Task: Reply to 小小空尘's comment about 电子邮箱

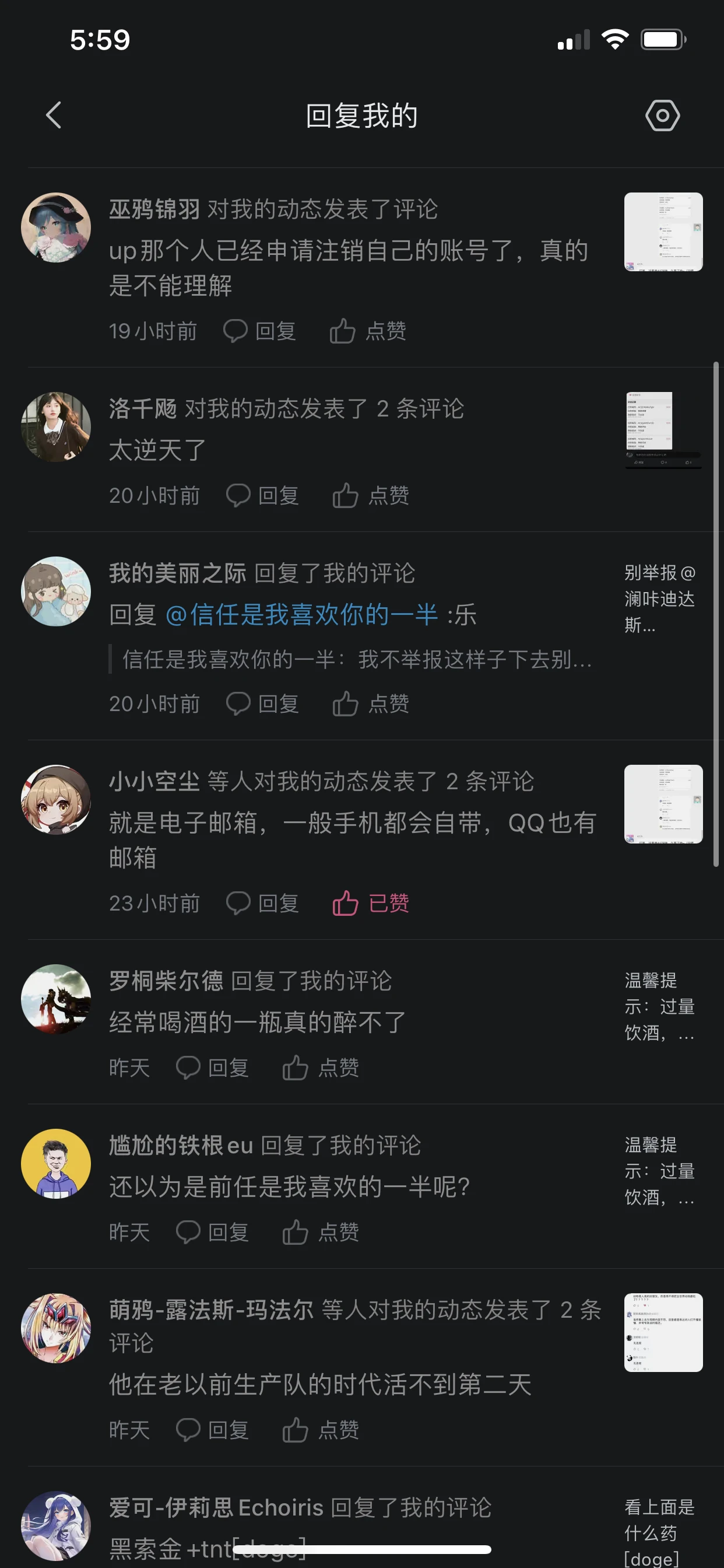Action: (x=263, y=904)
